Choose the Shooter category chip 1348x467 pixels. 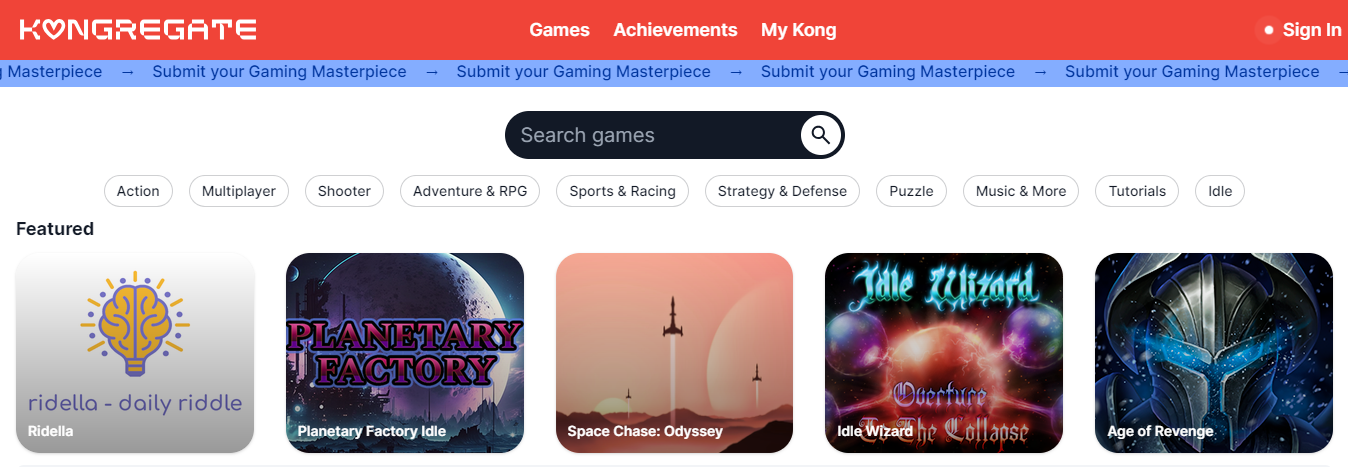point(344,191)
